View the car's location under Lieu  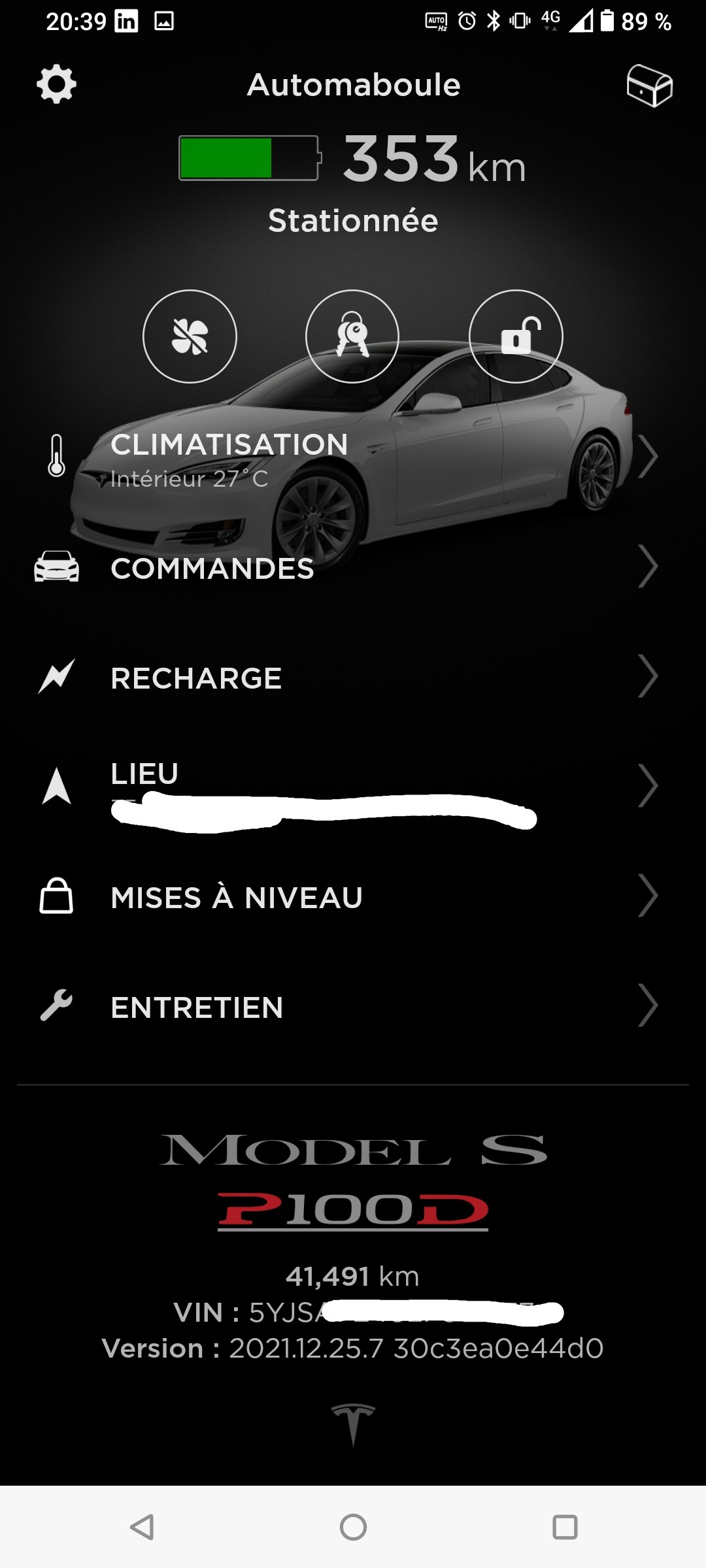tap(353, 786)
